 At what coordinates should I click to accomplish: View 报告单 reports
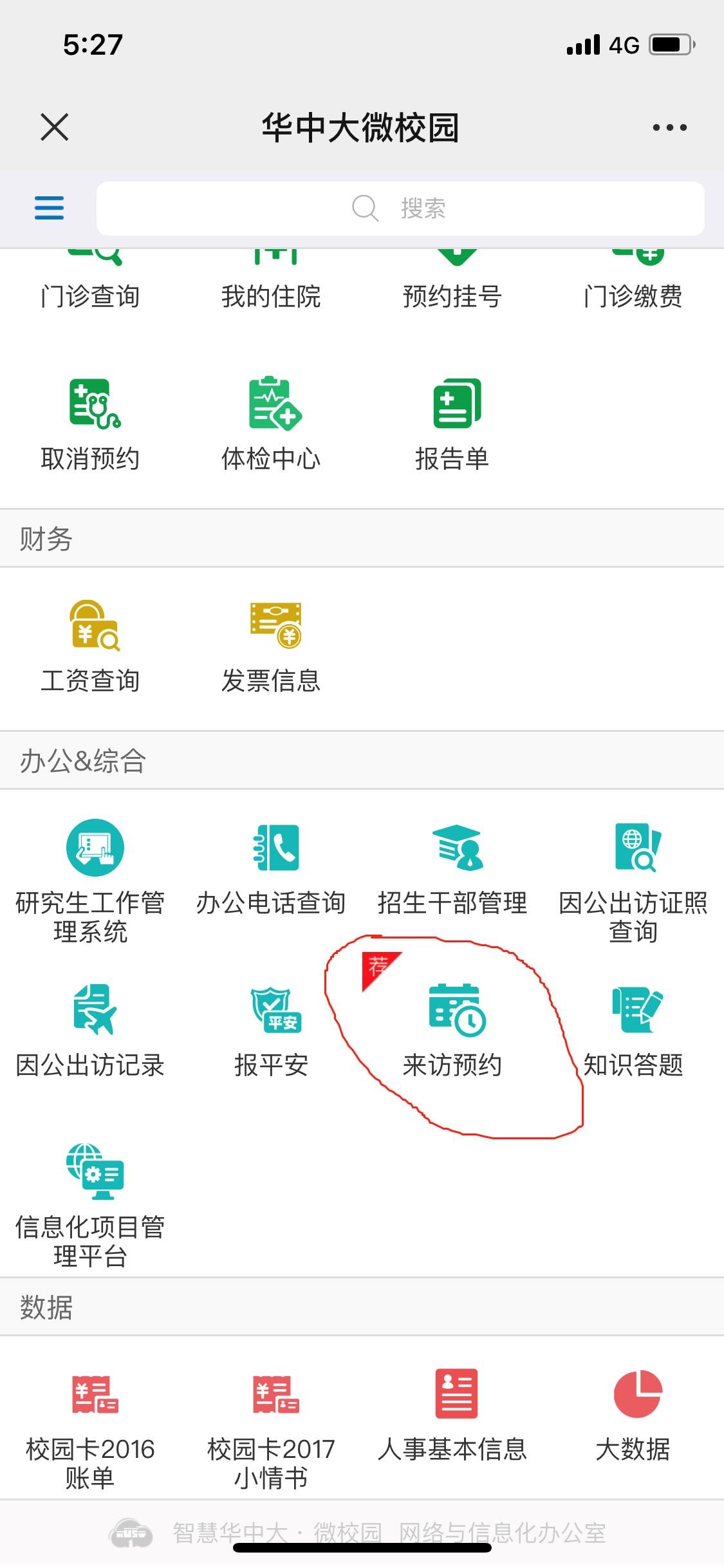pyautogui.click(x=452, y=425)
